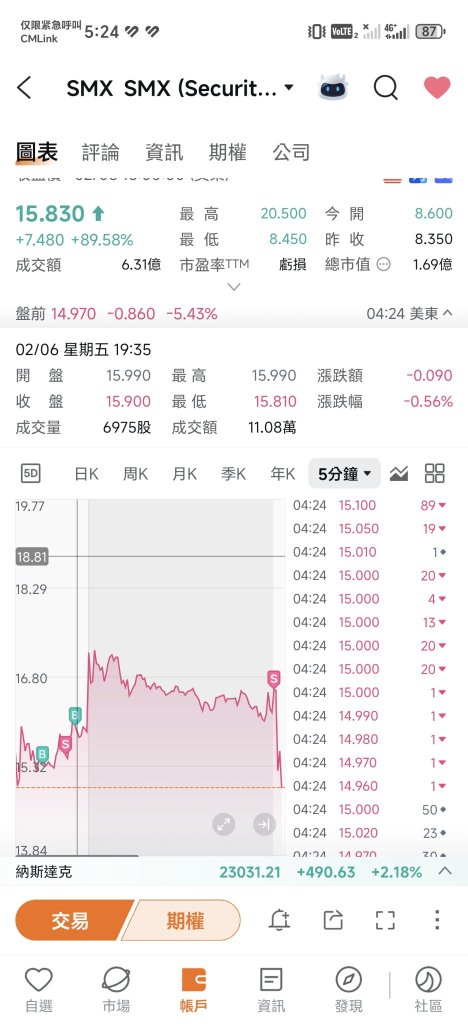This screenshot has width=468, height=1024.
Task: Tap the orange 交易 button
Action: (70, 921)
